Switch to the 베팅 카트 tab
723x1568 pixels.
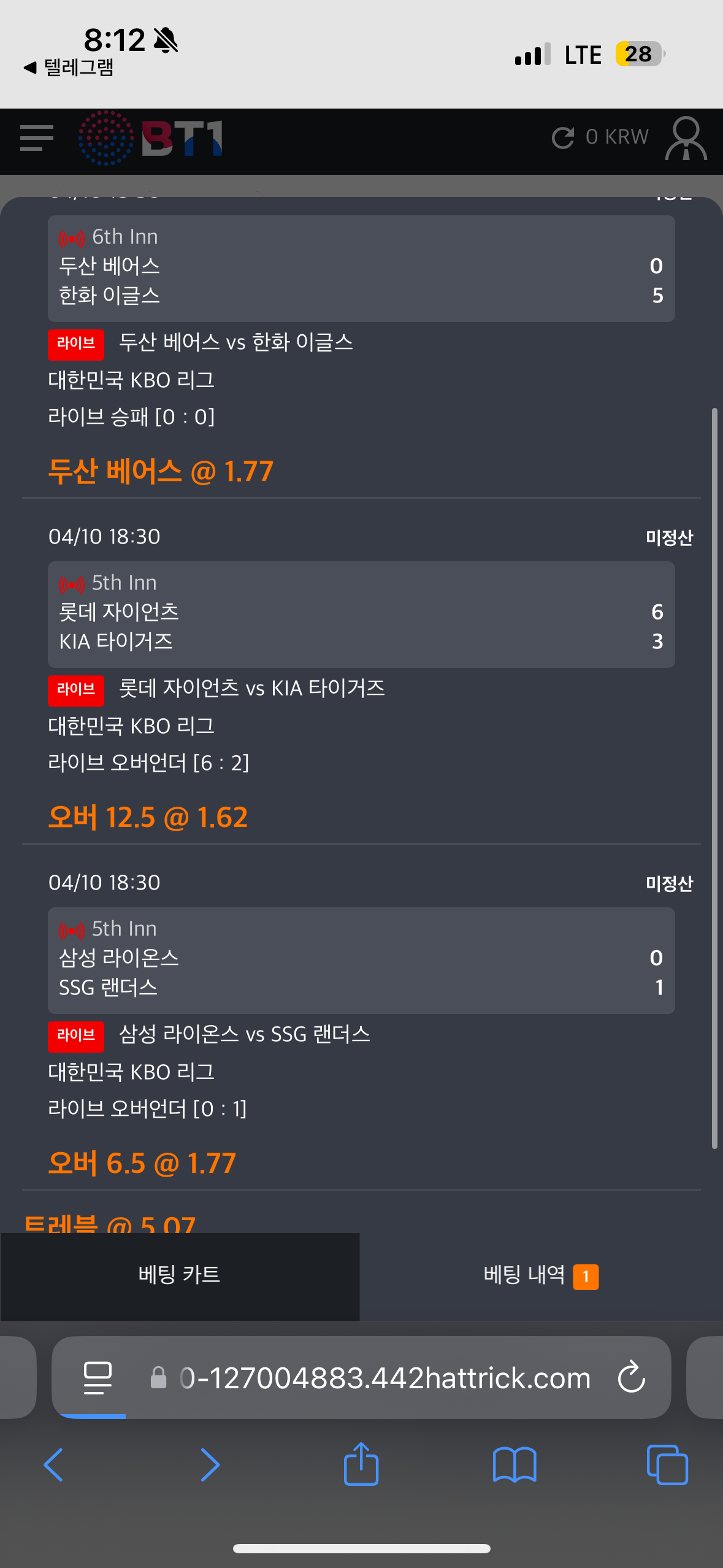(x=180, y=1276)
